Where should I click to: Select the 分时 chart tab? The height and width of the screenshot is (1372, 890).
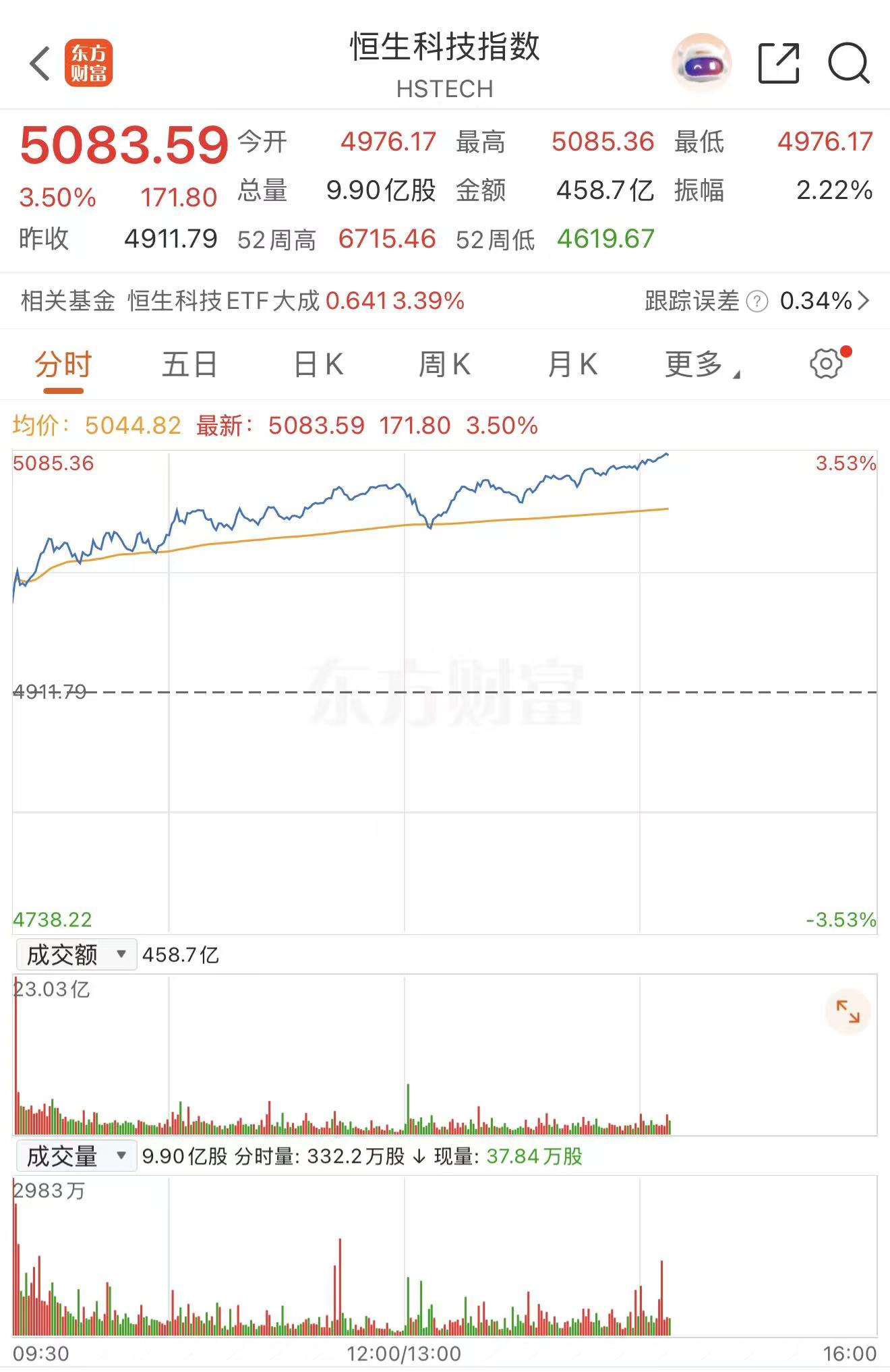(x=63, y=365)
